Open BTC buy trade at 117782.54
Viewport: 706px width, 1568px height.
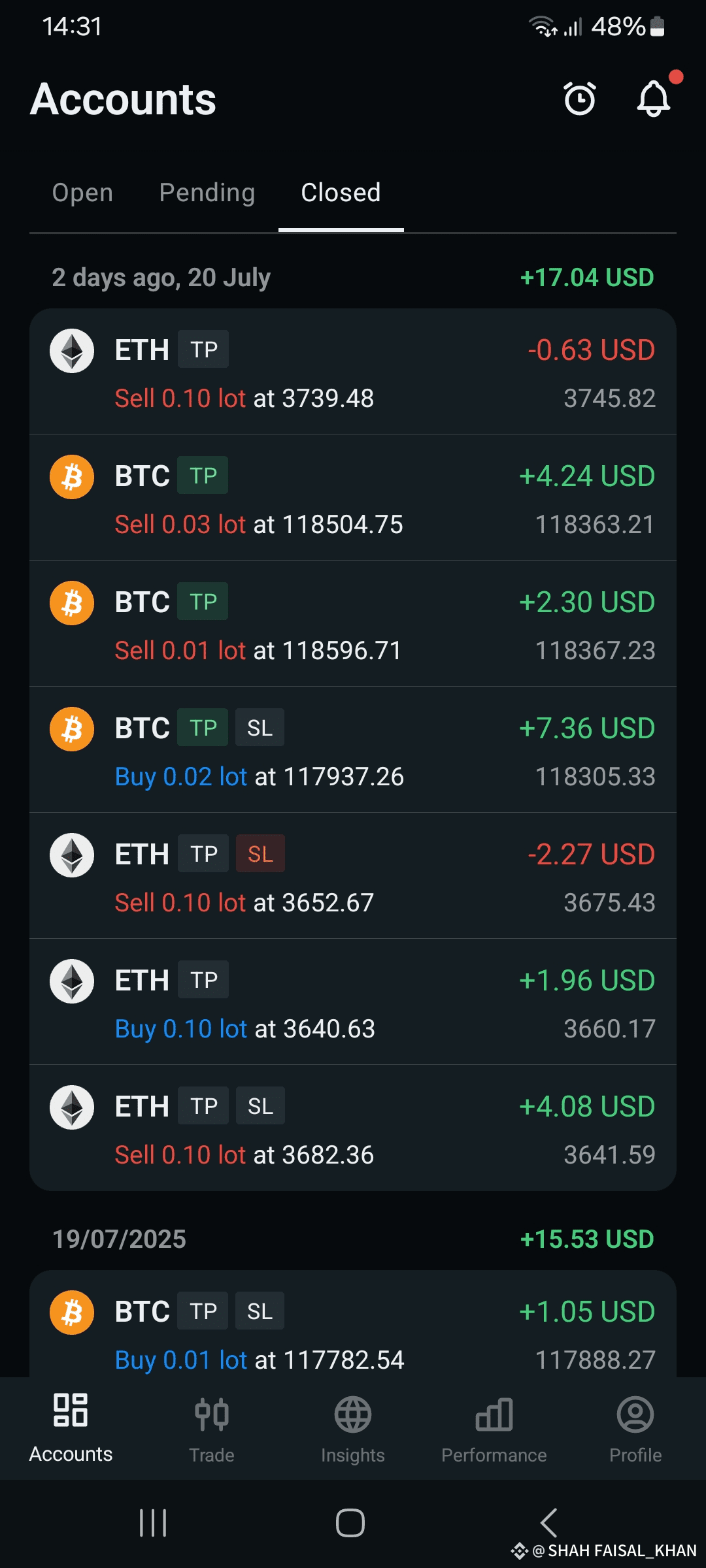point(353,1334)
